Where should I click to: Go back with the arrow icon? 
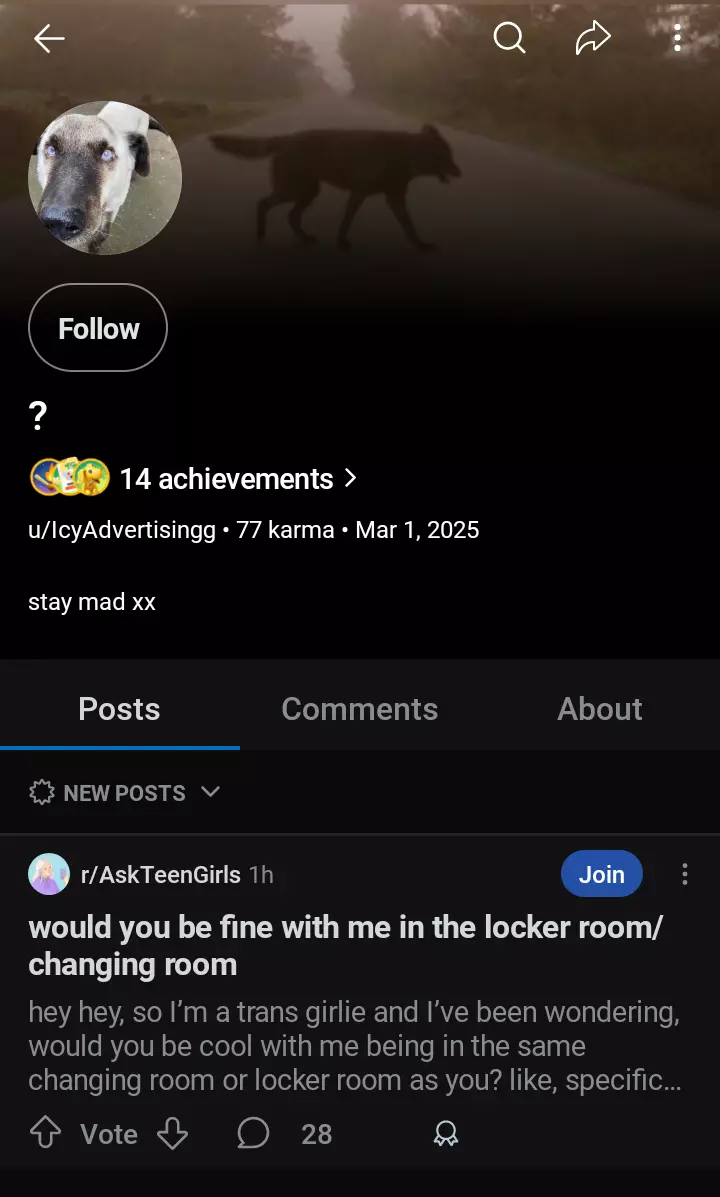pyautogui.click(x=48, y=39)
